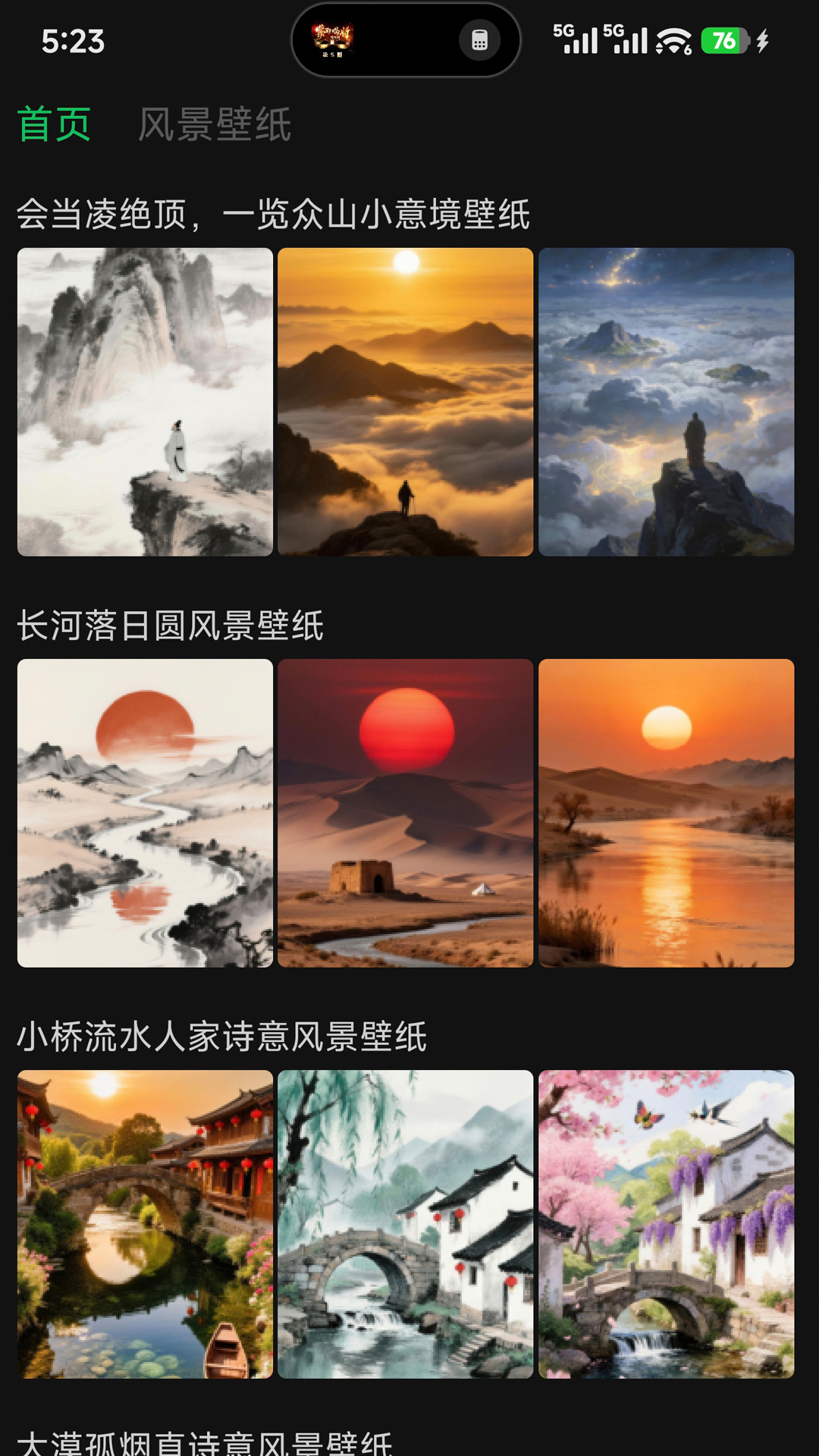The image size is (819, 1456).
Task: Select the red sun ink painting wallpaper
Action: click(x=144, y=815)
